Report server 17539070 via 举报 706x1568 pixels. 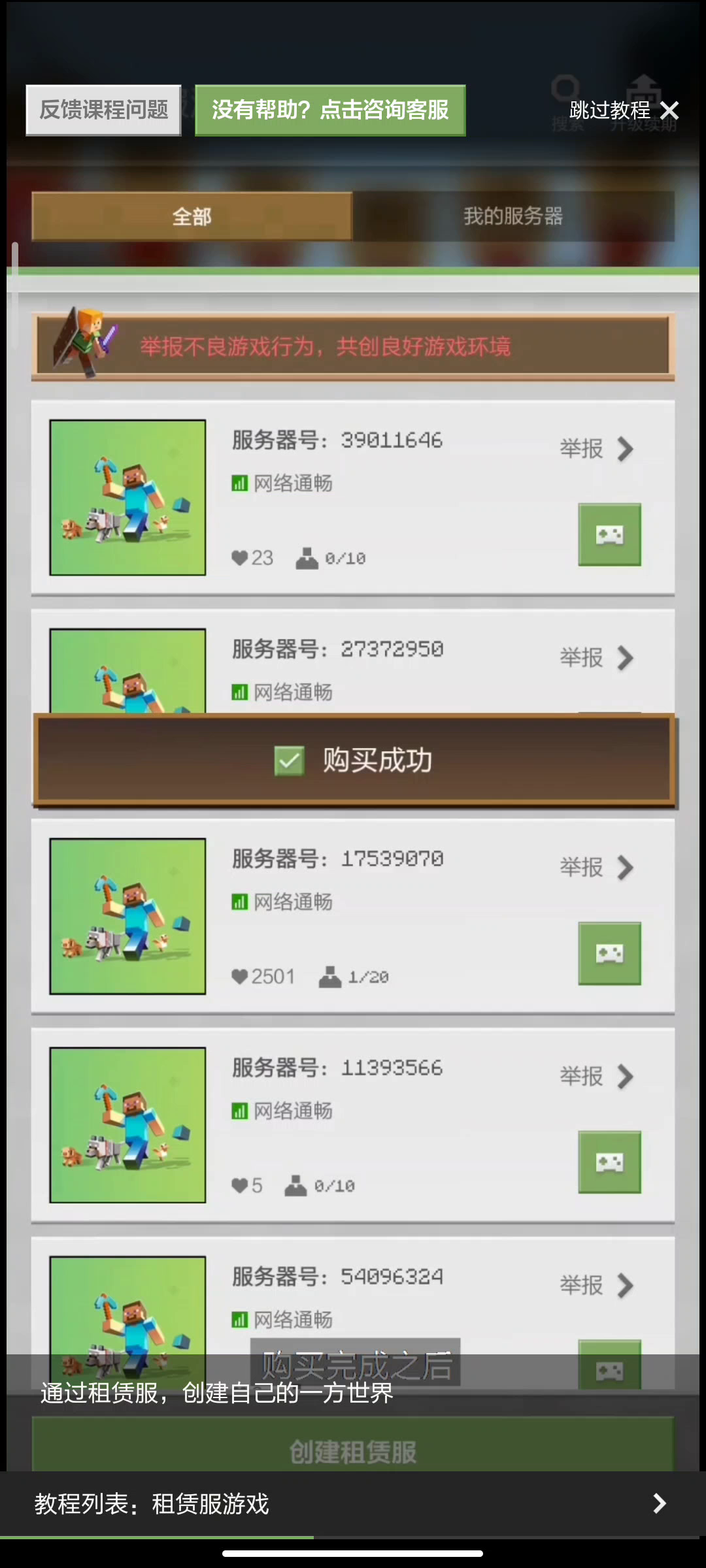pos(596,868)
